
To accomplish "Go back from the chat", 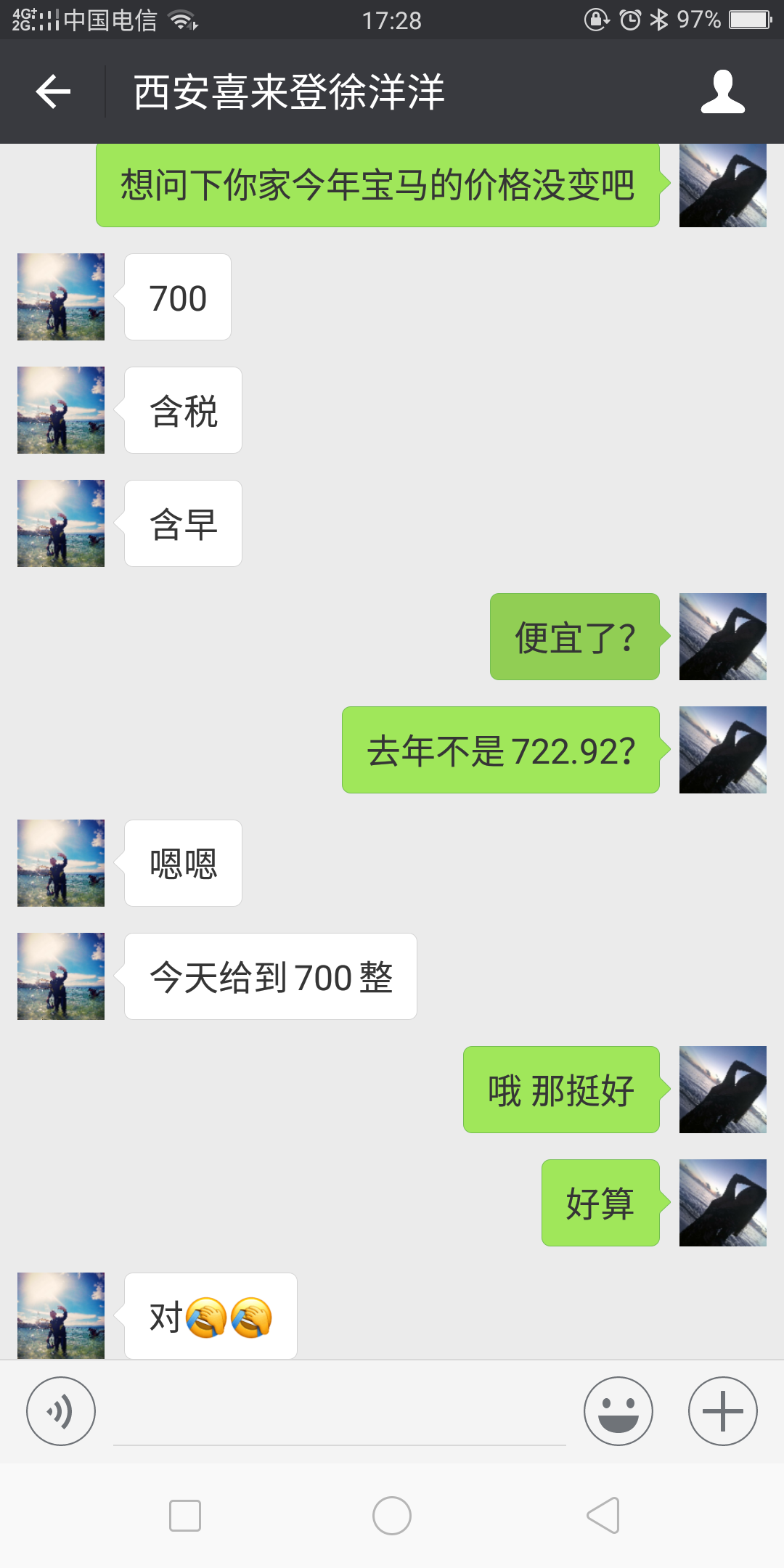I will pyautogui.click(x=53, y=91).
